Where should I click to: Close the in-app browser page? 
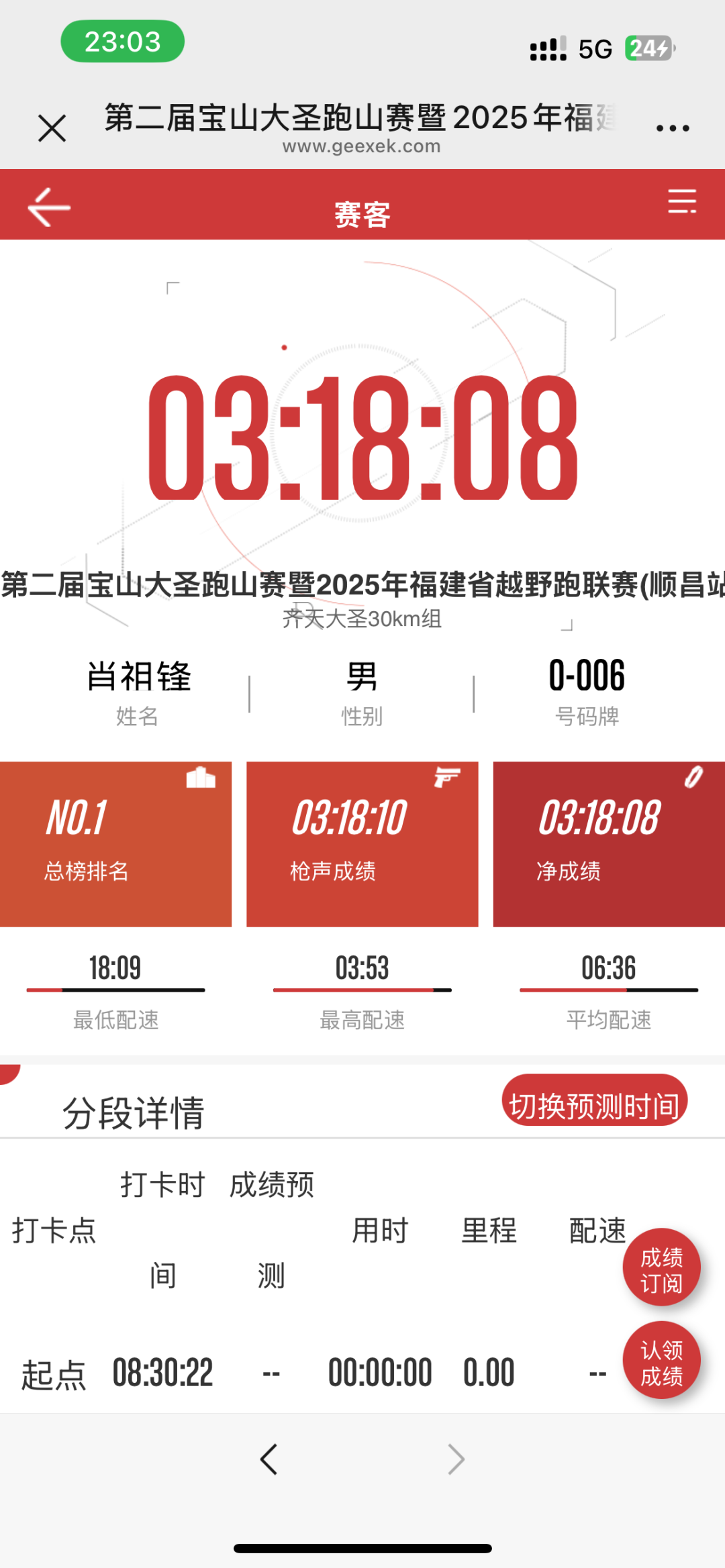(52, 128)
